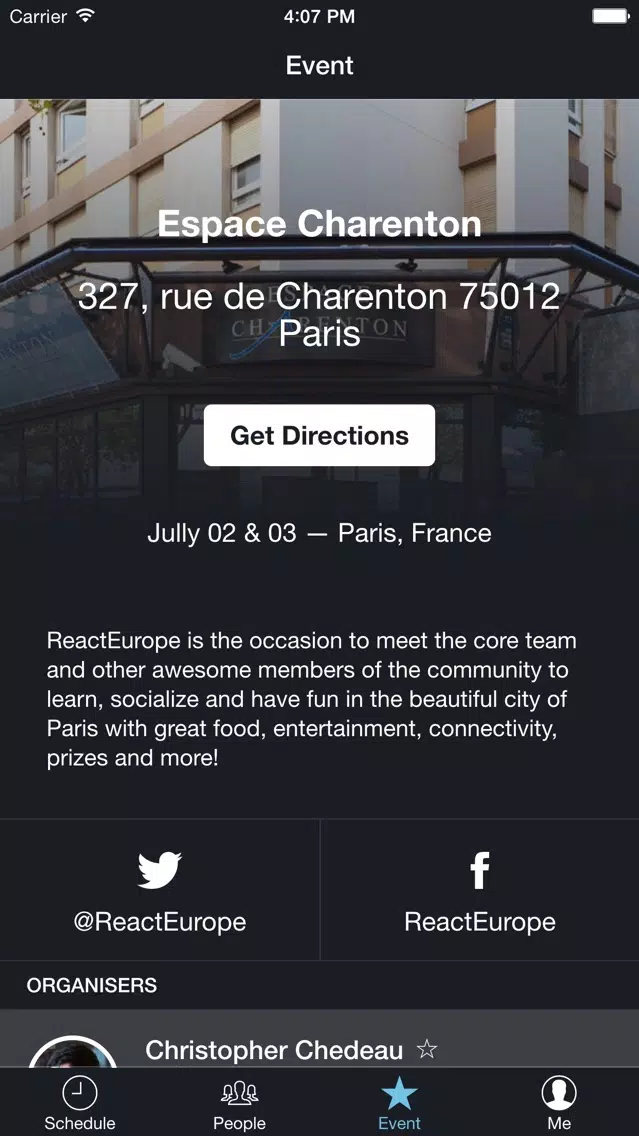Open the Me tab
Viewport: 639px width, 1136px height.
(x=559, y=1103)
